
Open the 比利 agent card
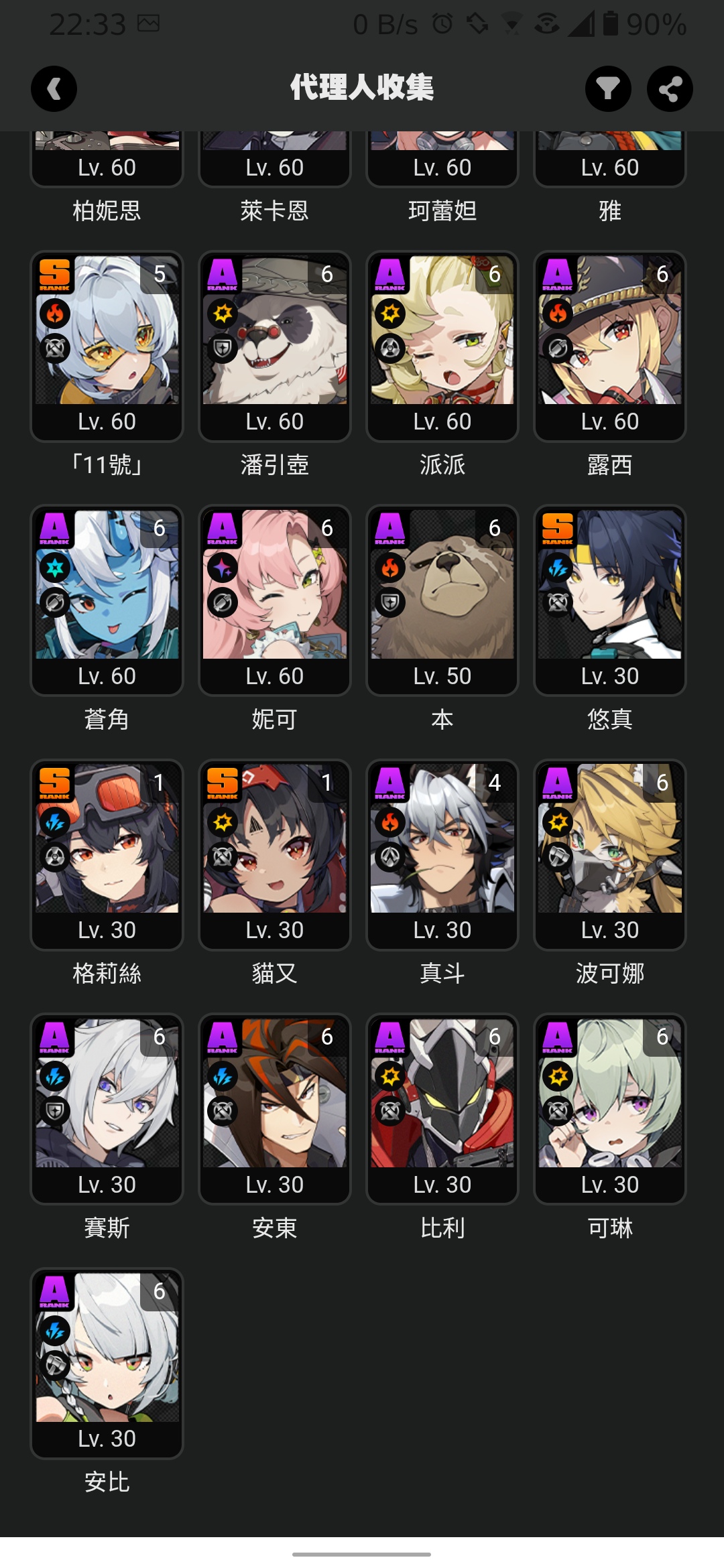click(442, 1108)
